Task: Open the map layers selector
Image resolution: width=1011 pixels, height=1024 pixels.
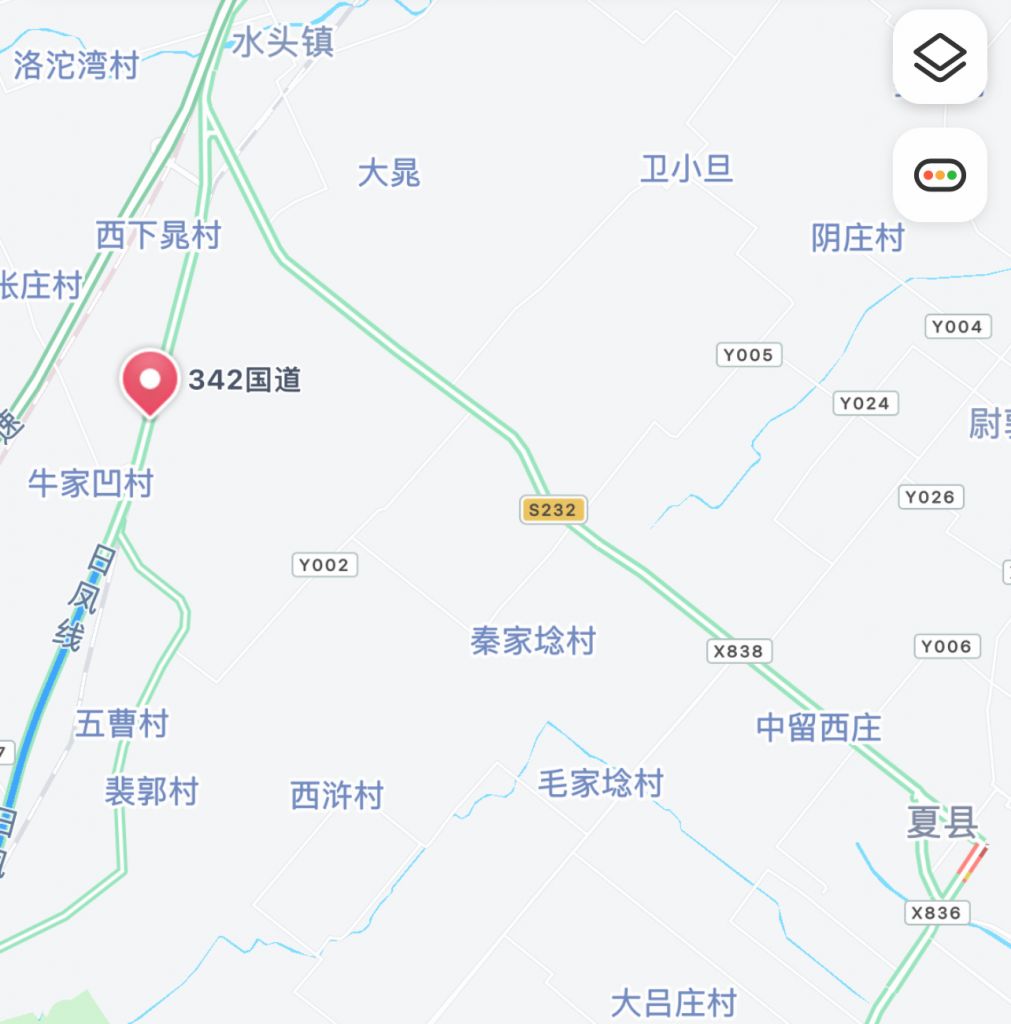Action: point(939,57)
